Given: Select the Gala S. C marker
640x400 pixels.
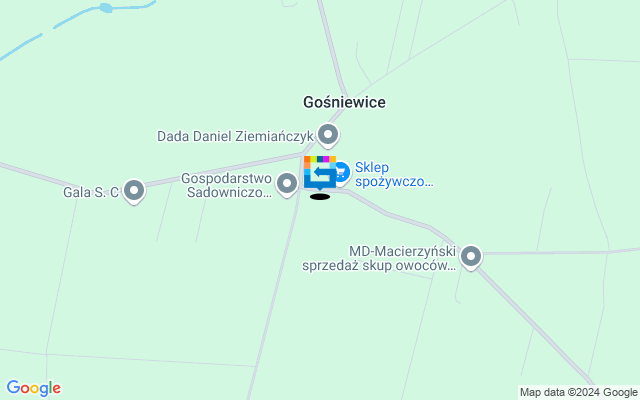Looking at the screenshot, I should (x=133, y=190).
